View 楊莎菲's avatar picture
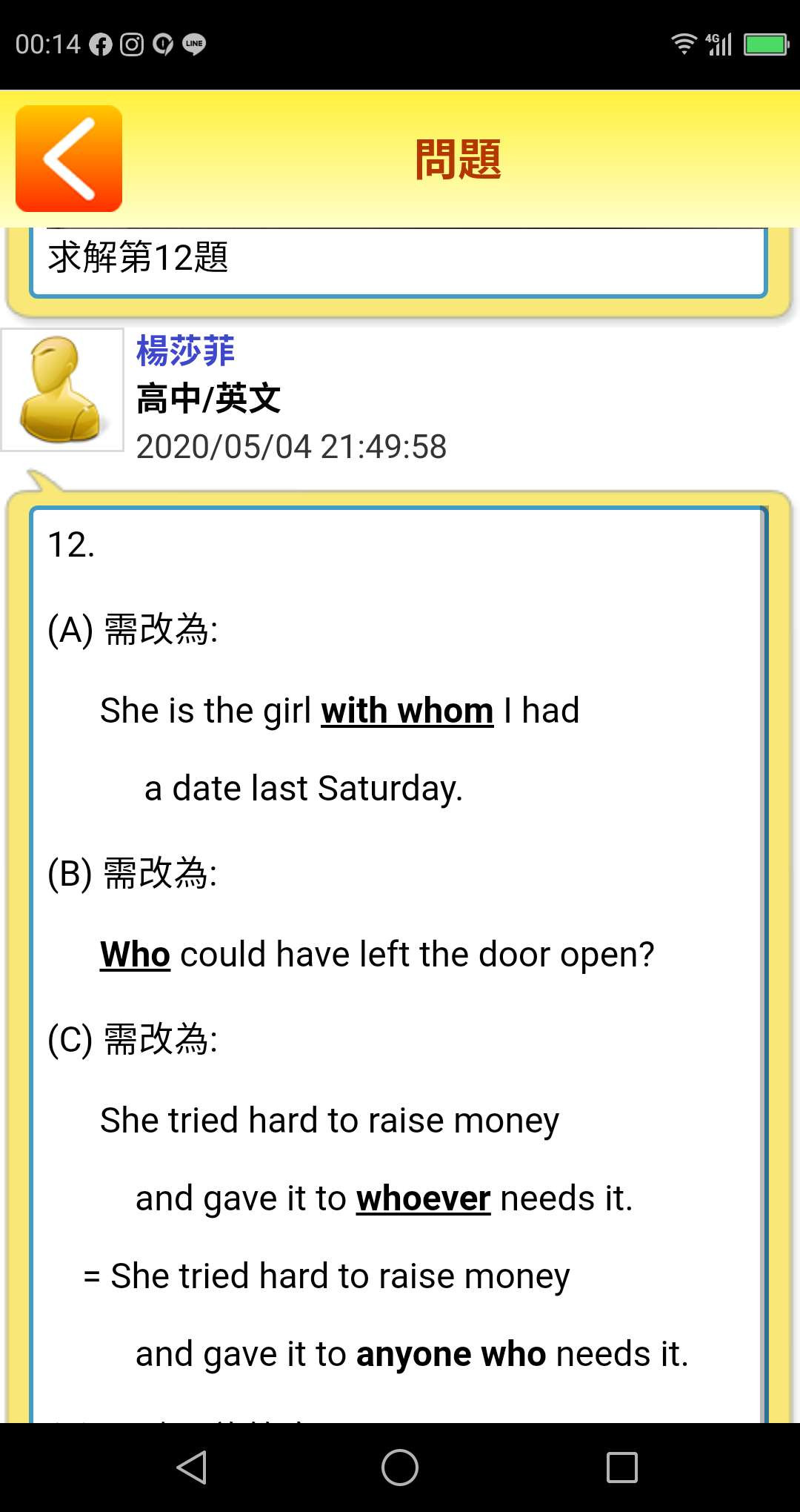800x1512 pixels. click(62, 390)
